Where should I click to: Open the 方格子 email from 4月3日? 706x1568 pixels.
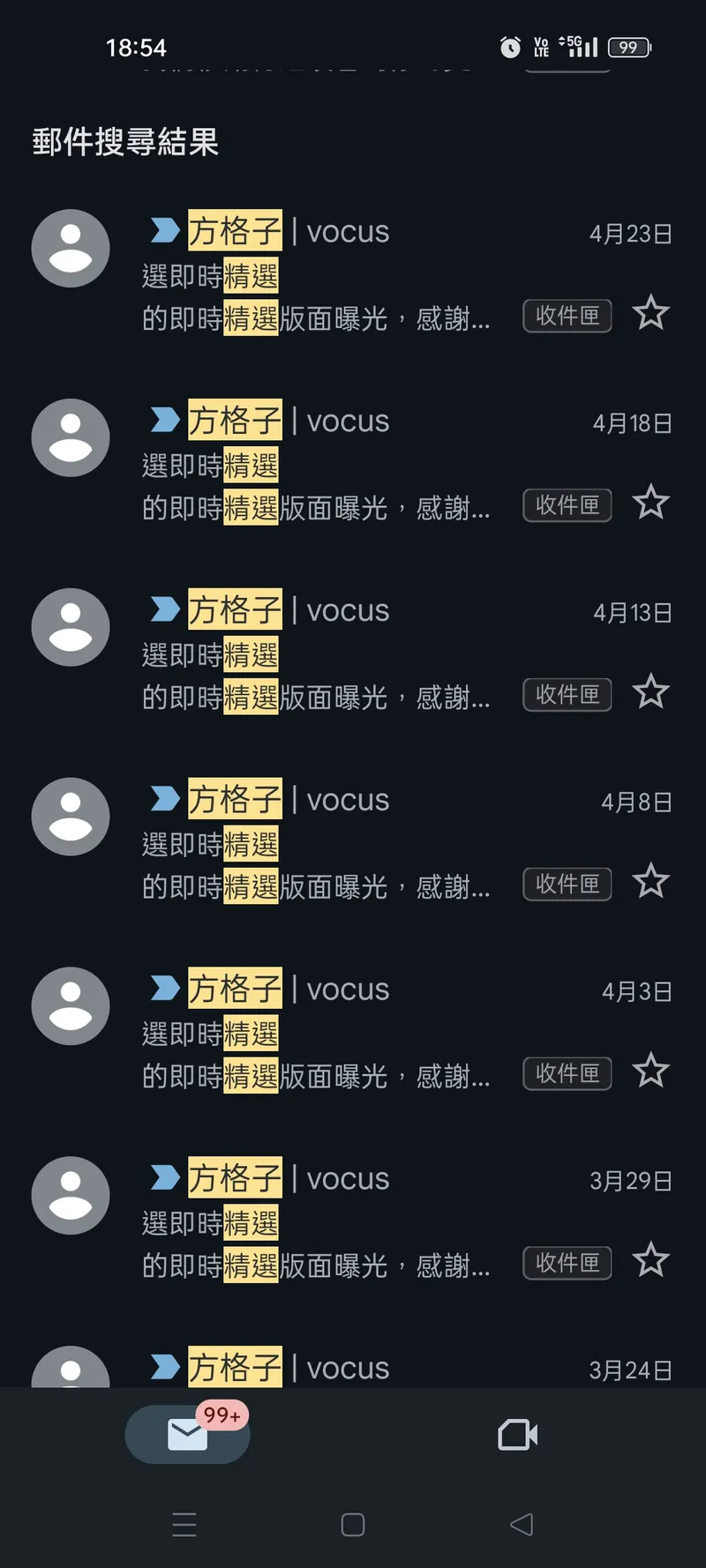point(353,1034)
